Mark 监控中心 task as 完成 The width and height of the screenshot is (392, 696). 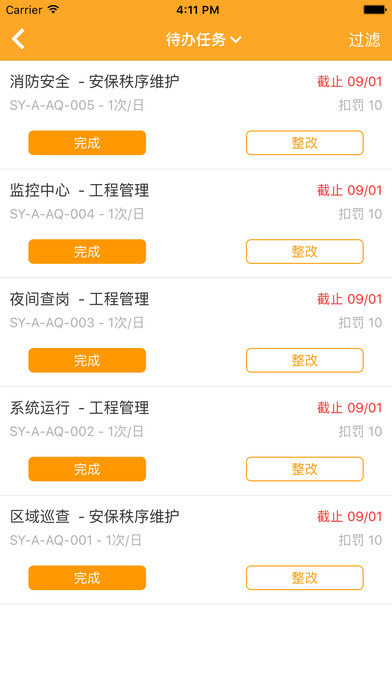pos(87,251)
